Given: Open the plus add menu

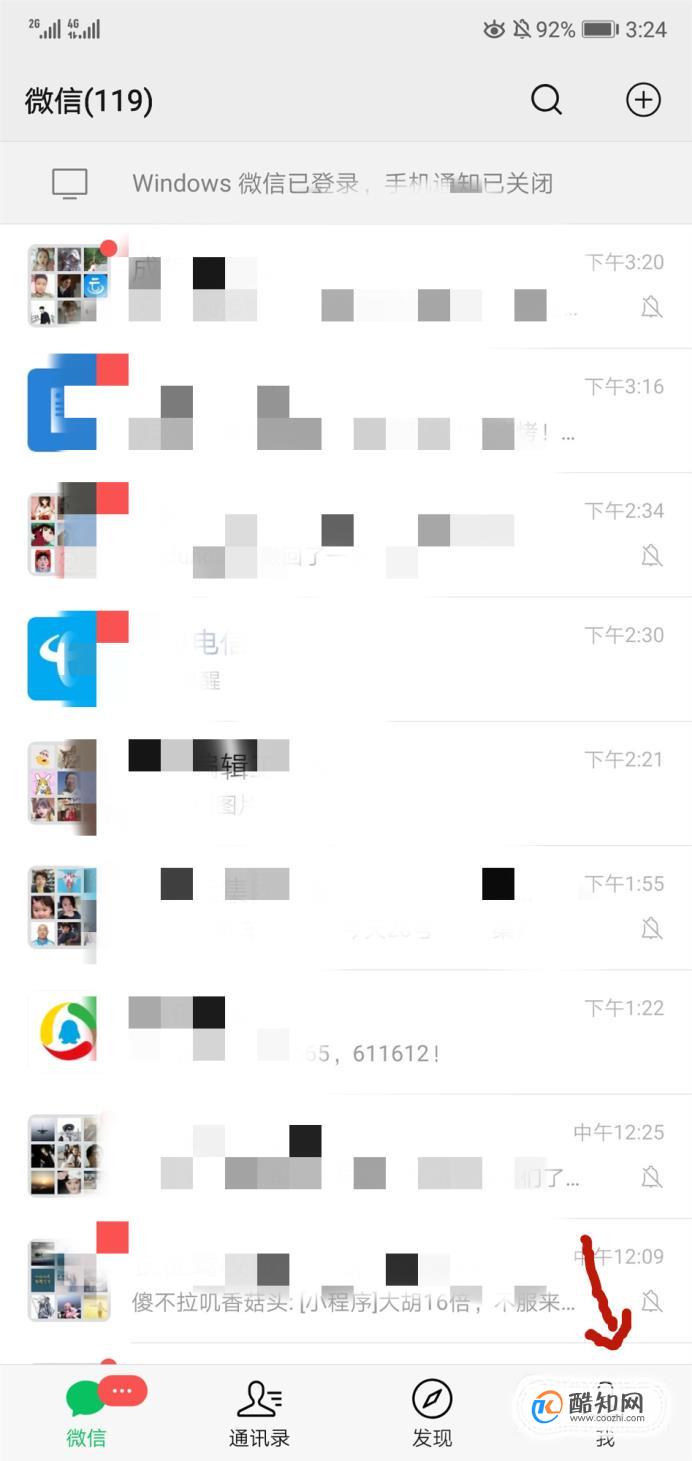Looking at the screenshot, I should pyautogui.click(x=643, y=100).
